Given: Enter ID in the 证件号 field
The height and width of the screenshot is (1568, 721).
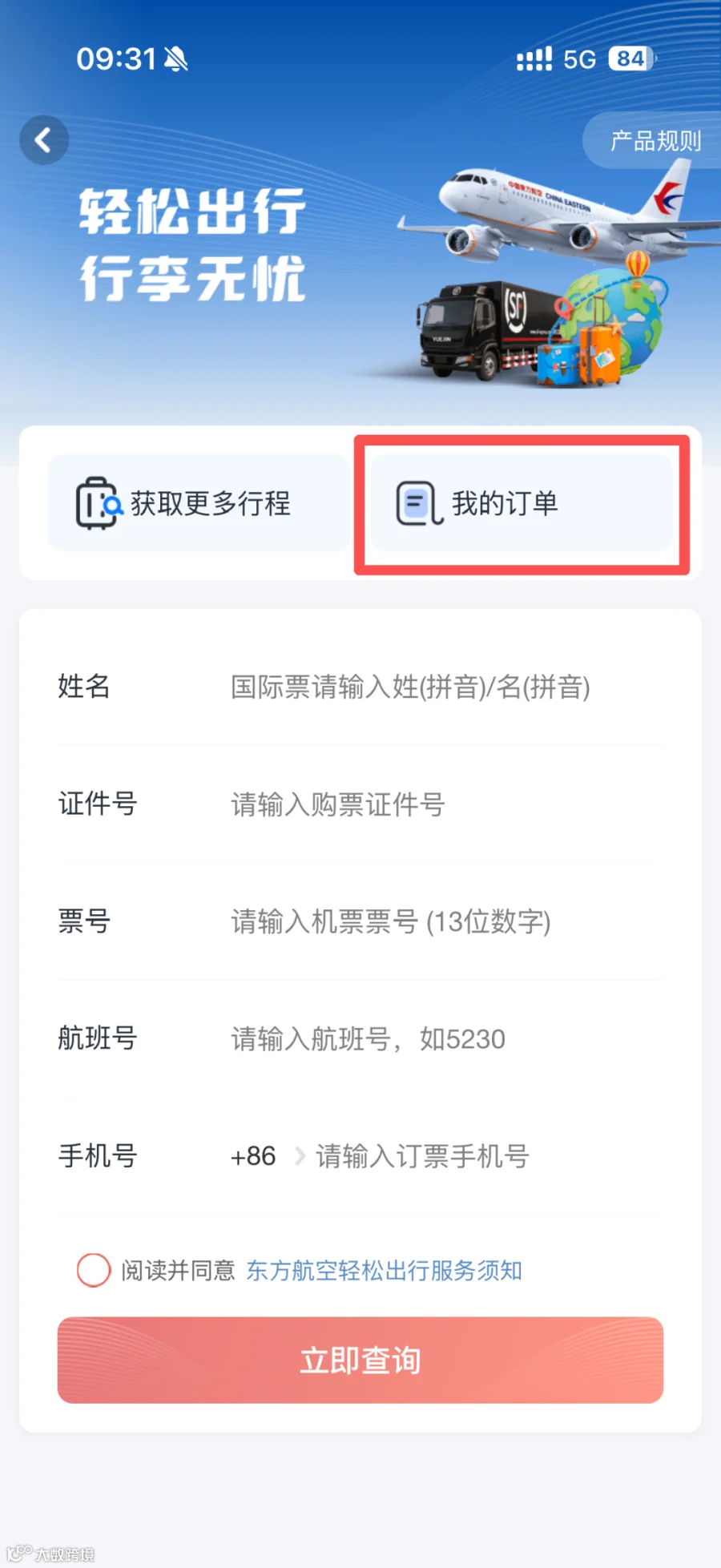Looking at the screenshot, I should [447, 804].
